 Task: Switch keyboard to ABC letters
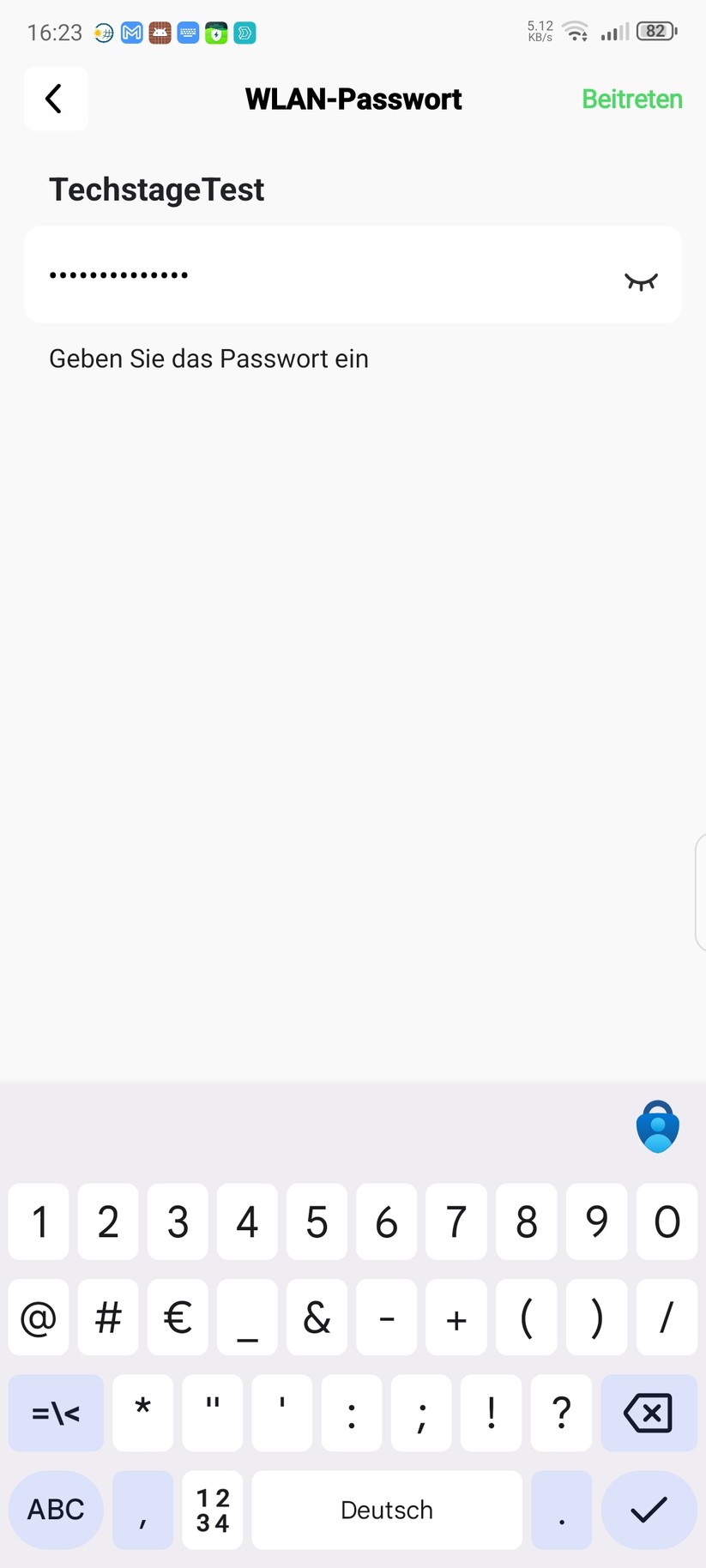coord(56,1510)
